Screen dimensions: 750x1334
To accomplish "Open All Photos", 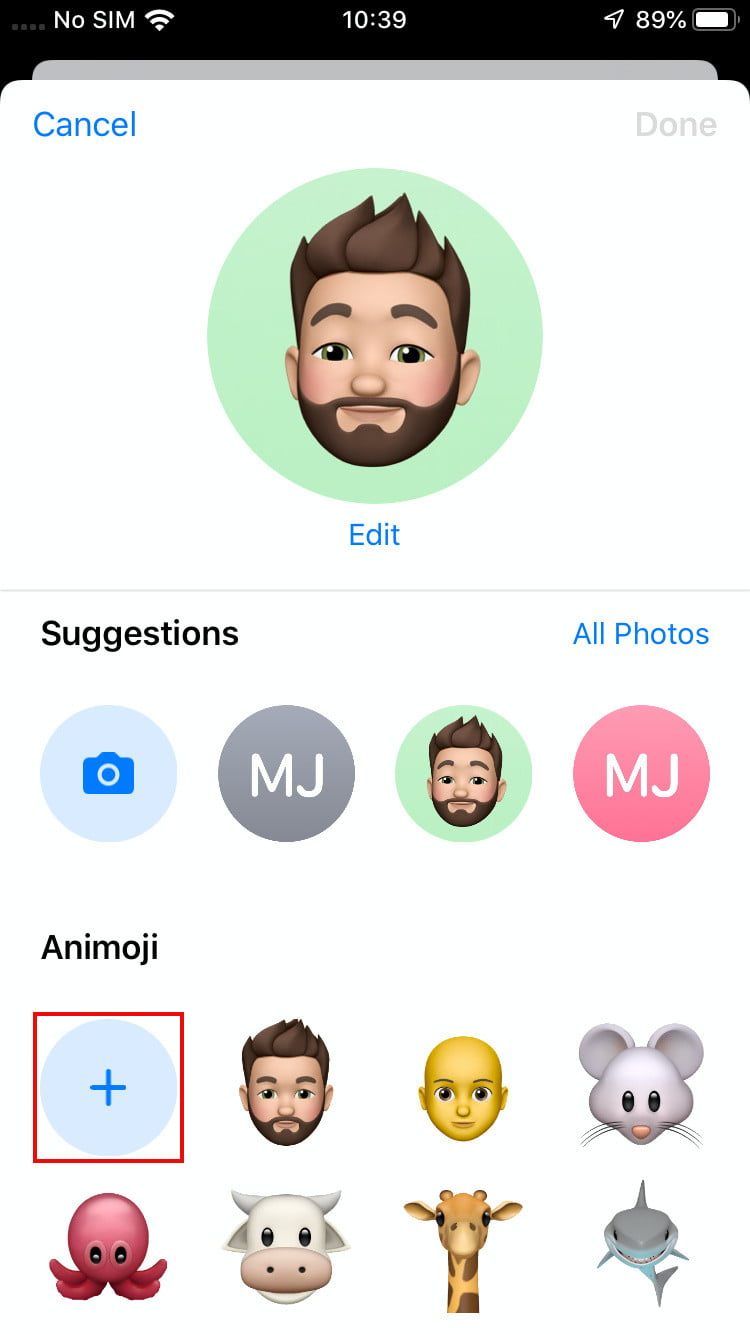I will click(x=641, y=634).
